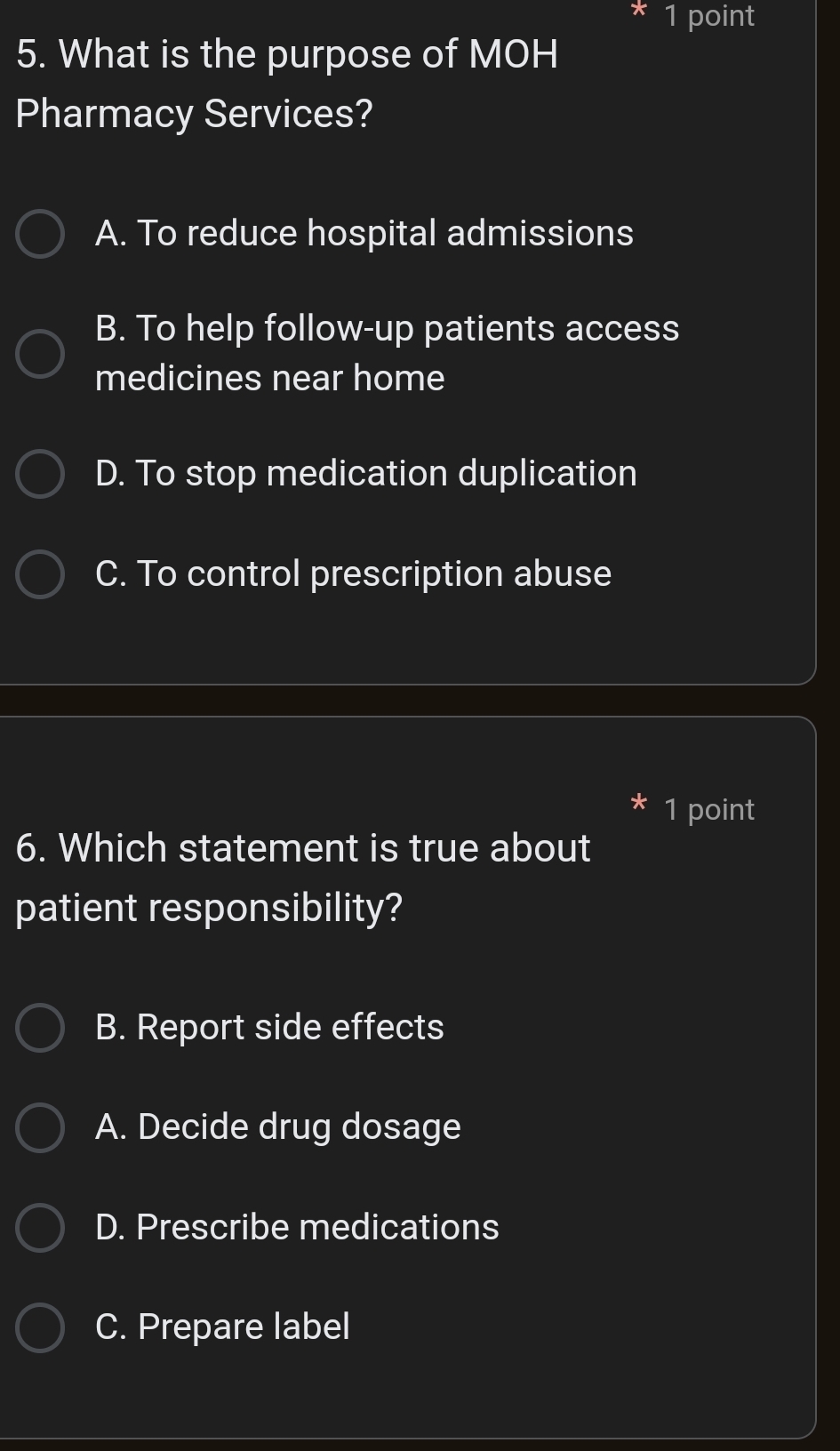Select option A. Decide drug dosage
The width and height of the screenshot is (840, 1451).
click(x=40, y=1127)
